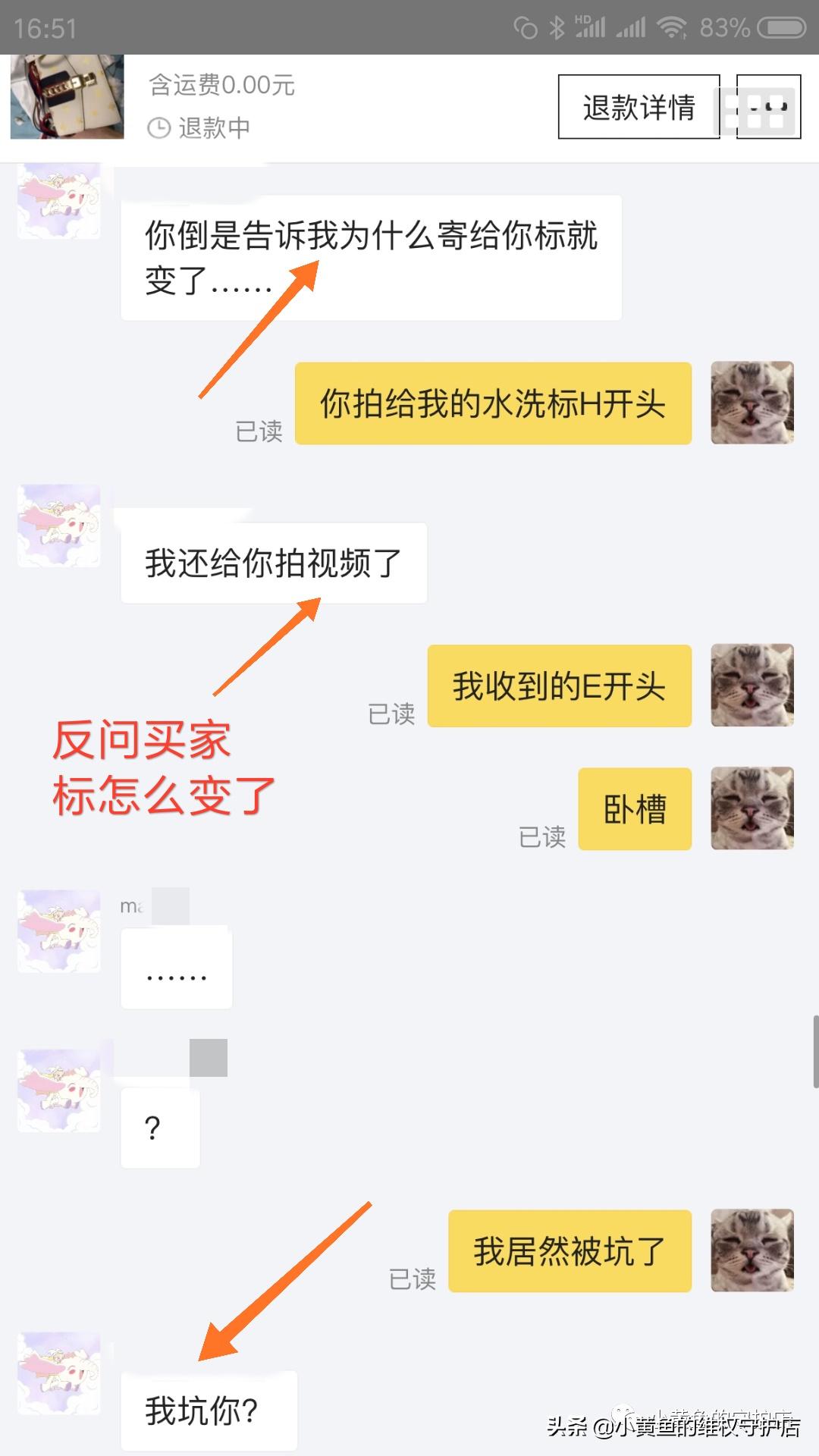Screen dimensions: 819x1456
Task: Tap the sync icon at the far left of status bar
Action: tap(525, 27)
